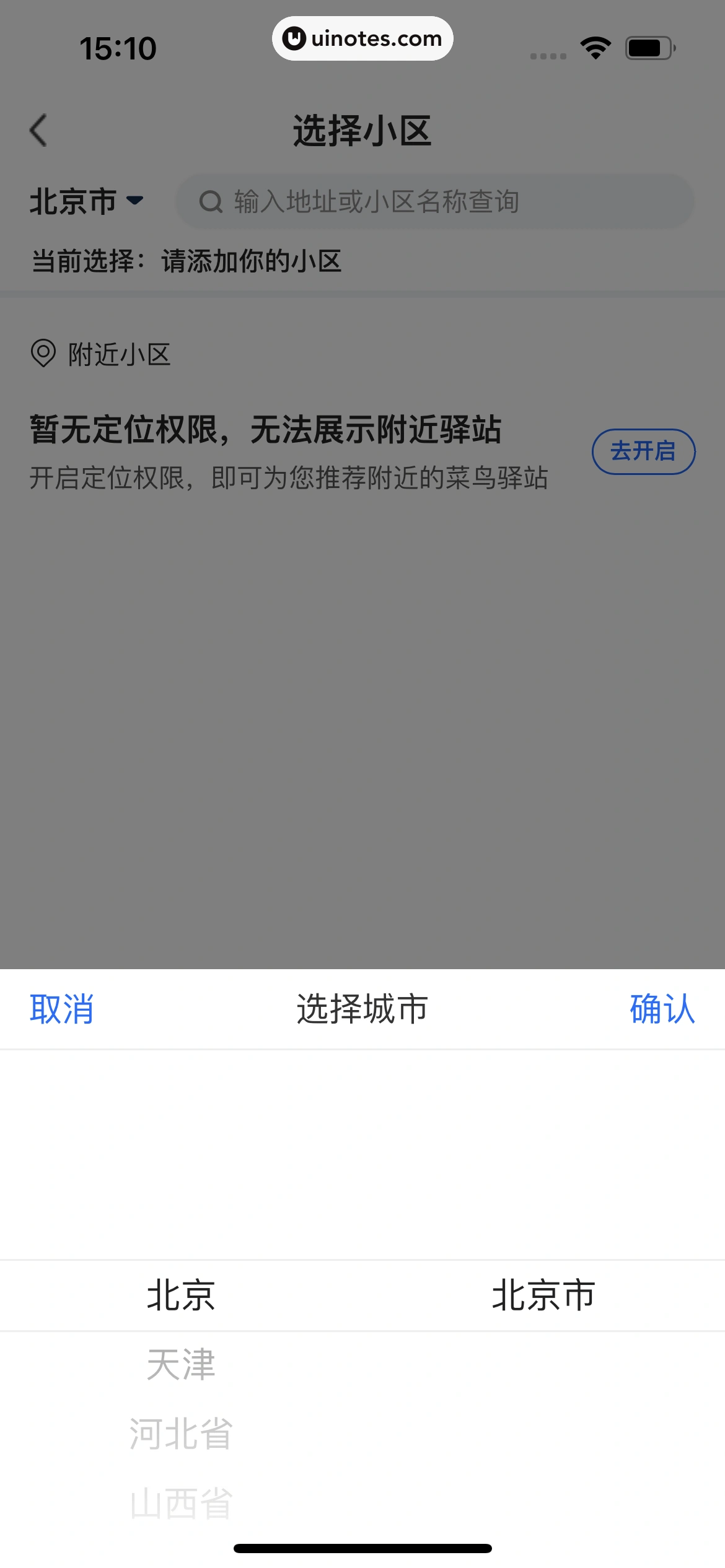Select 天津 in the province list
The width and height of the screenshot is (725, 1568).
180,1364
